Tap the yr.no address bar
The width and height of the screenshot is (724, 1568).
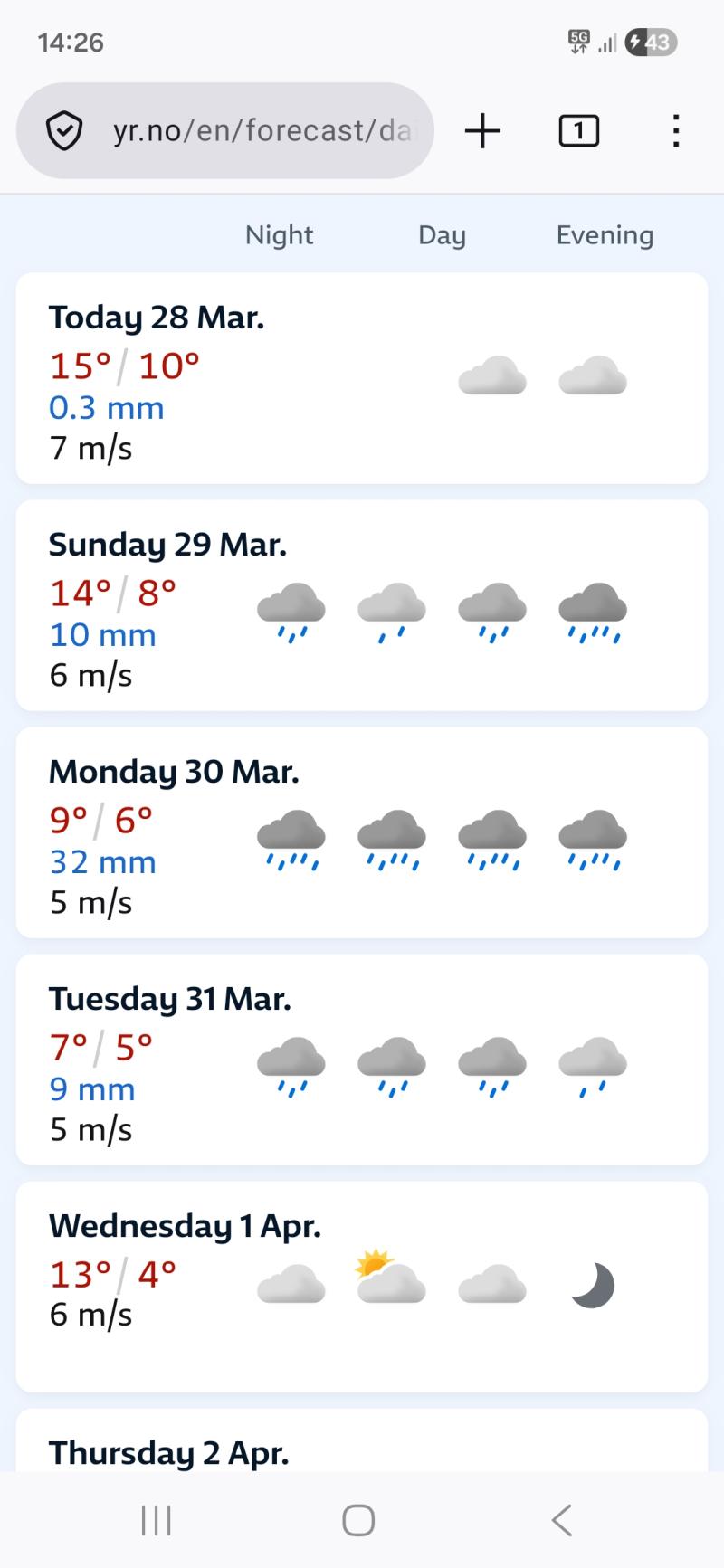261,131
